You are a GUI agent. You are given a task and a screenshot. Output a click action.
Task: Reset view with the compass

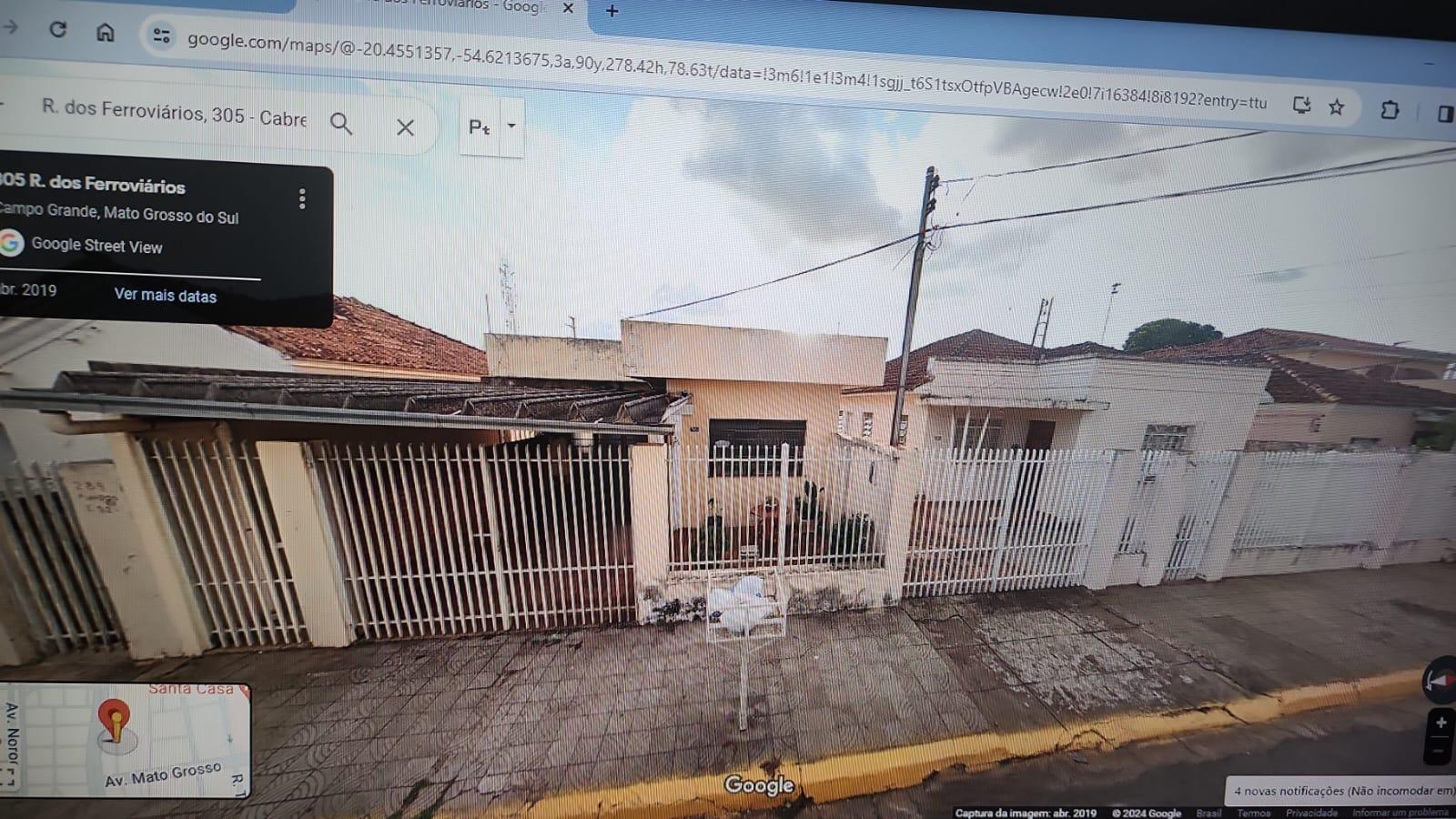click(1439, 680)
